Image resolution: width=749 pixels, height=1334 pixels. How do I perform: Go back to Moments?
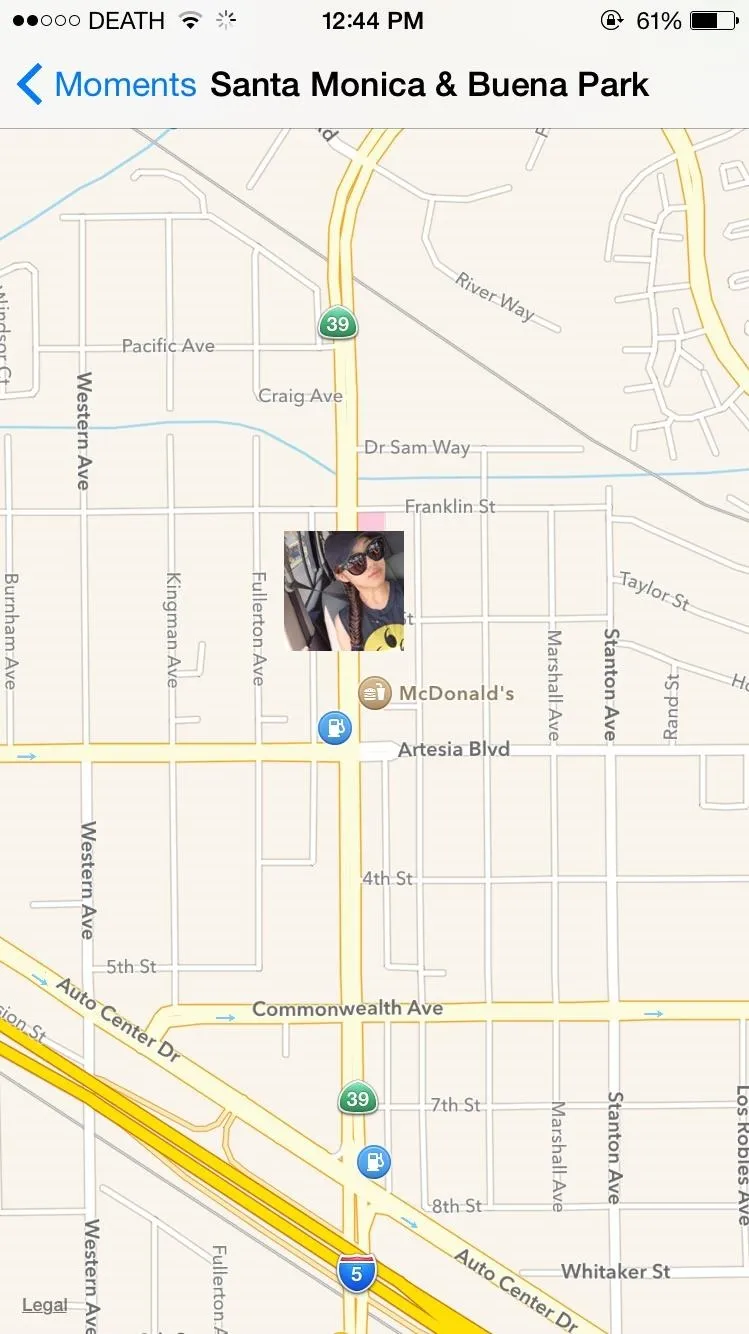tap(106, 85)
